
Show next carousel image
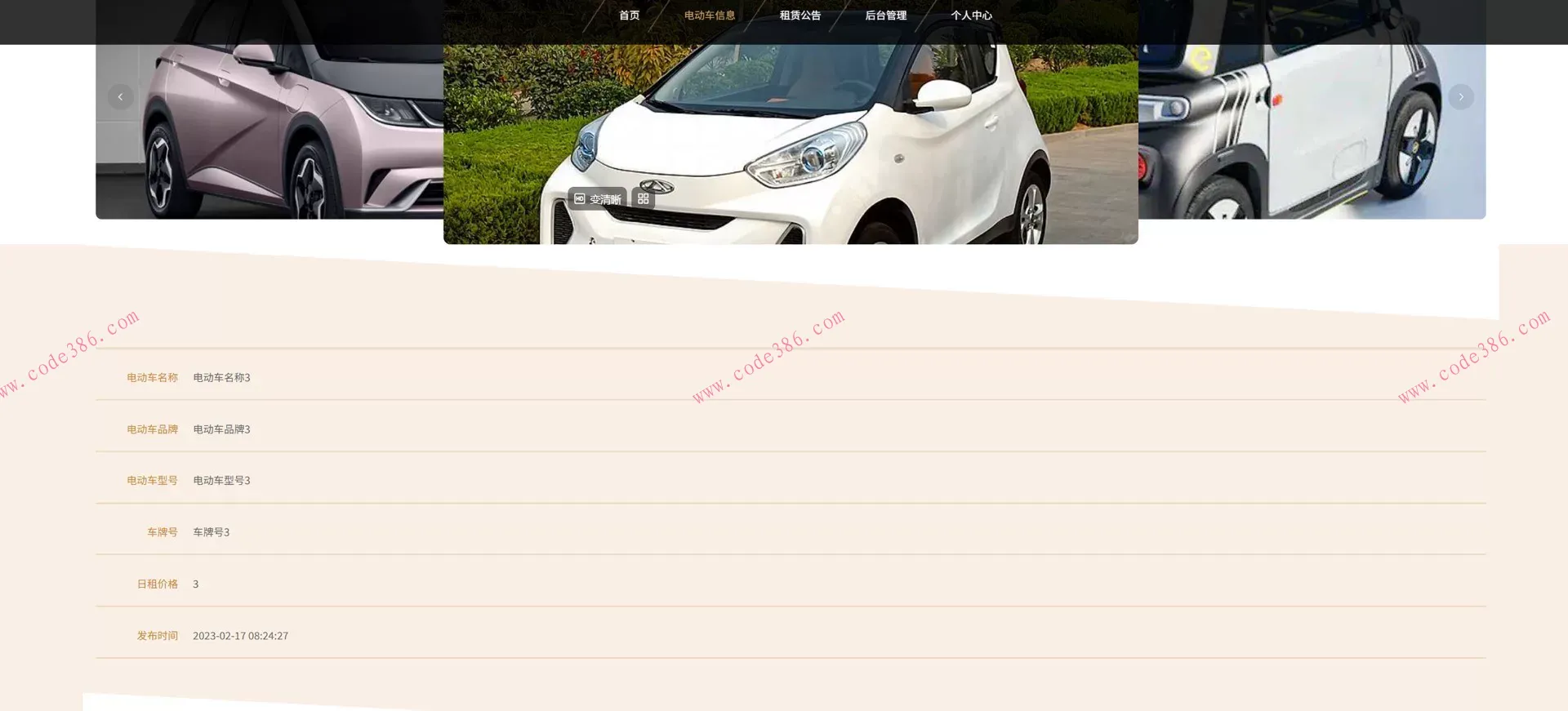(1461, 97)
